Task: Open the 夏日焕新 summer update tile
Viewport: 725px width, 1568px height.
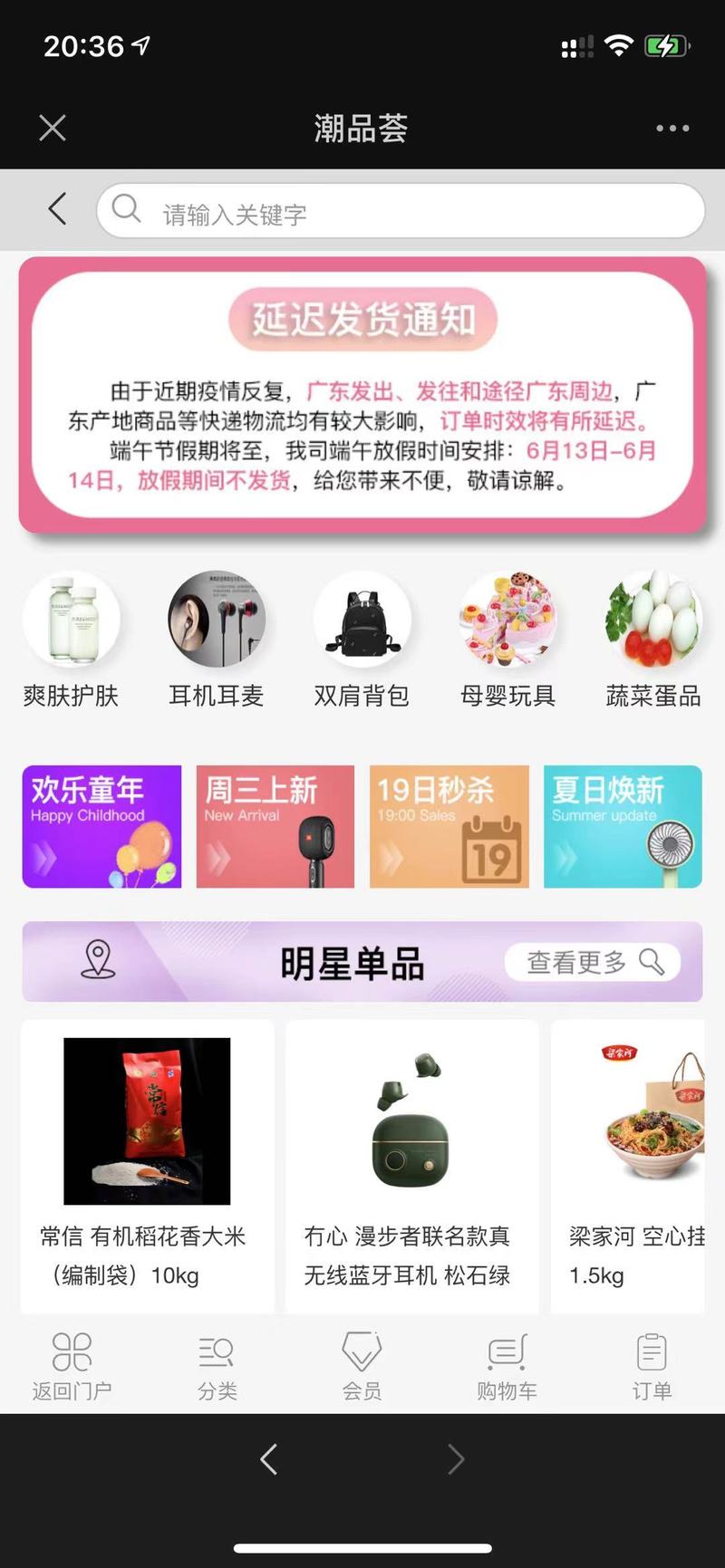Action: (623, 826)
